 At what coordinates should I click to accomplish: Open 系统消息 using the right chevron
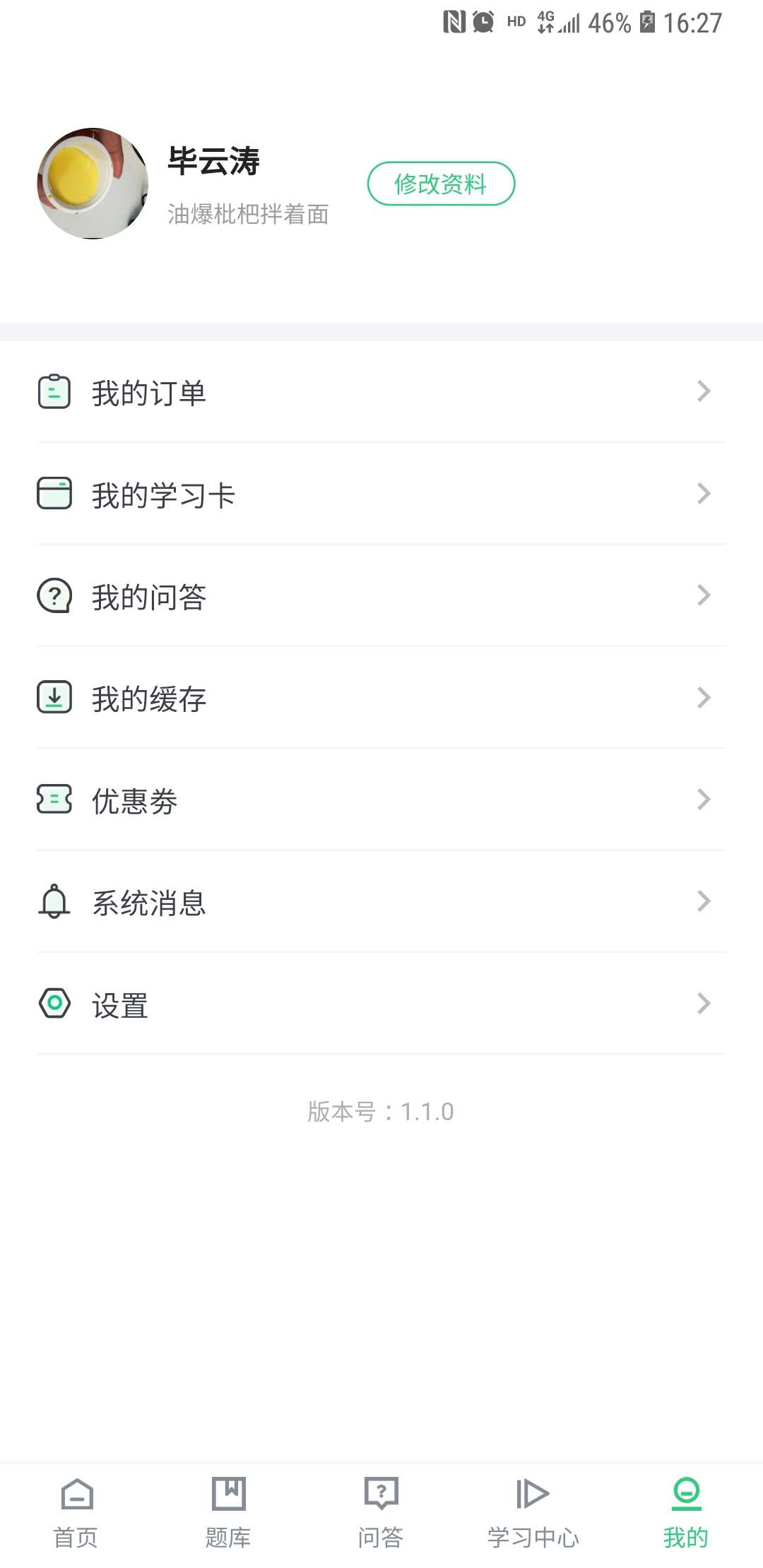coord(703,901)
